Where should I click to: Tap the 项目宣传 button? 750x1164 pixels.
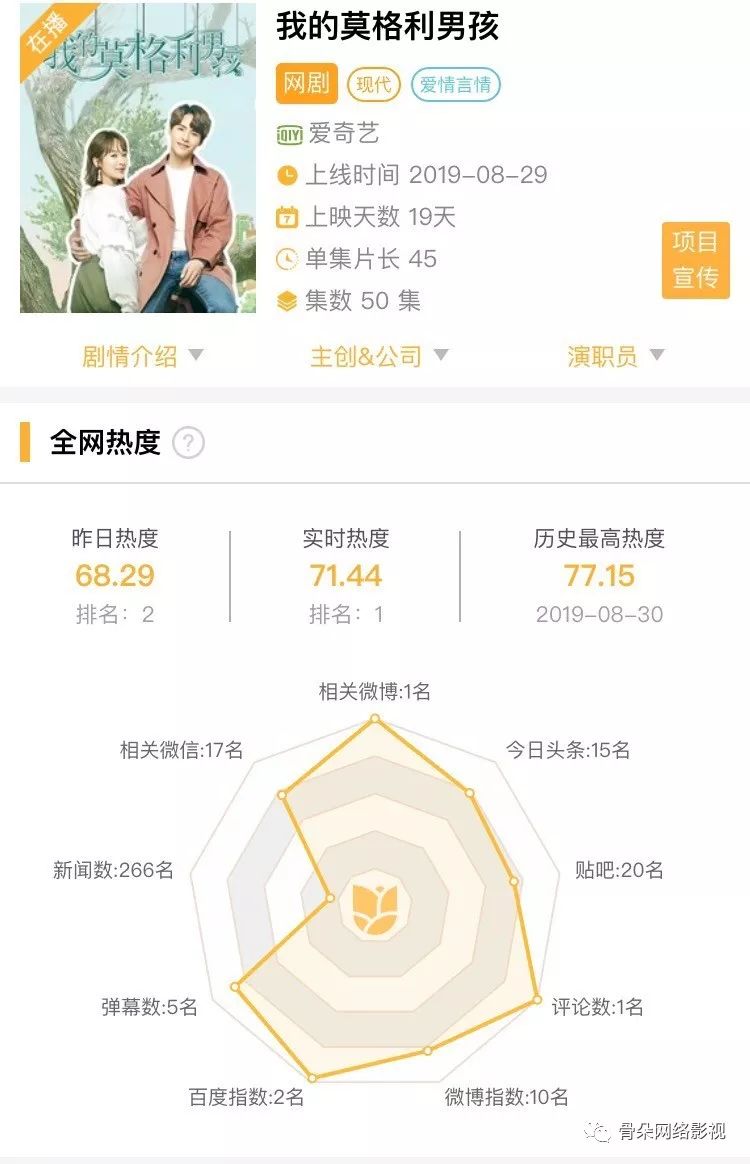pos(696,260)
